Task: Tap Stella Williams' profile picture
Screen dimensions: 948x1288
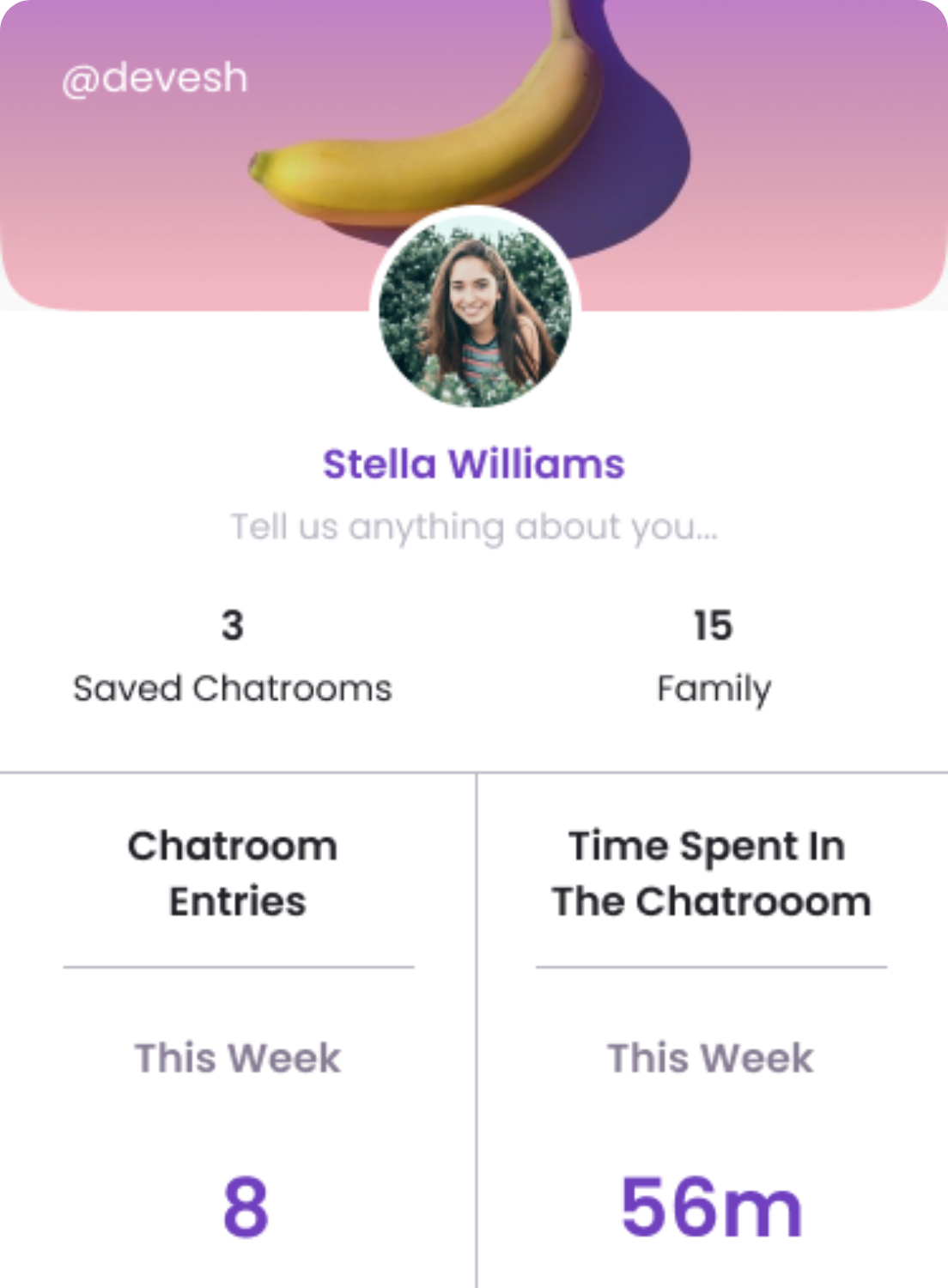Action: coord(475,310)
